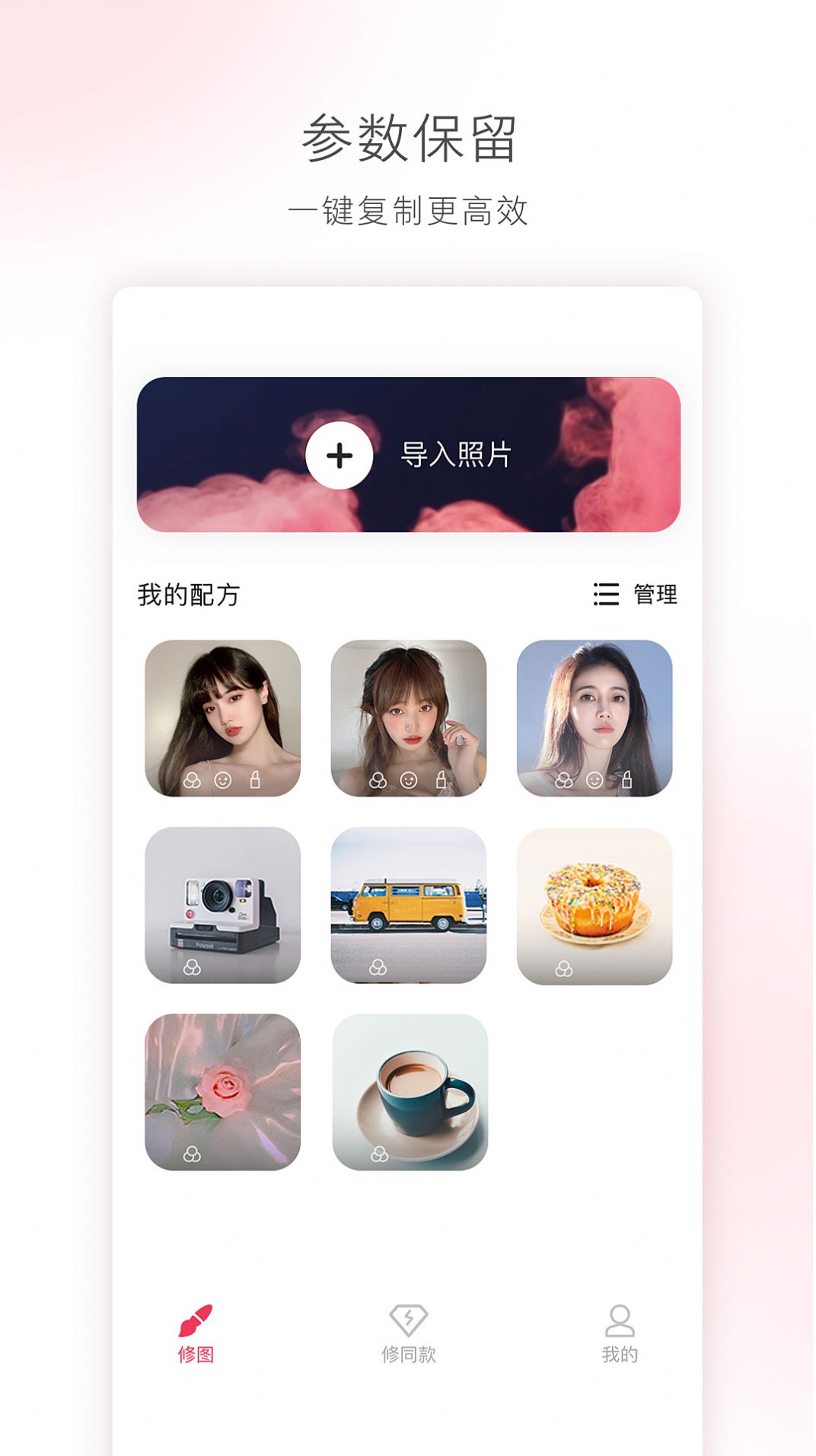Click the smiley beauty icon on third portrait recipe

coord(595,780)
